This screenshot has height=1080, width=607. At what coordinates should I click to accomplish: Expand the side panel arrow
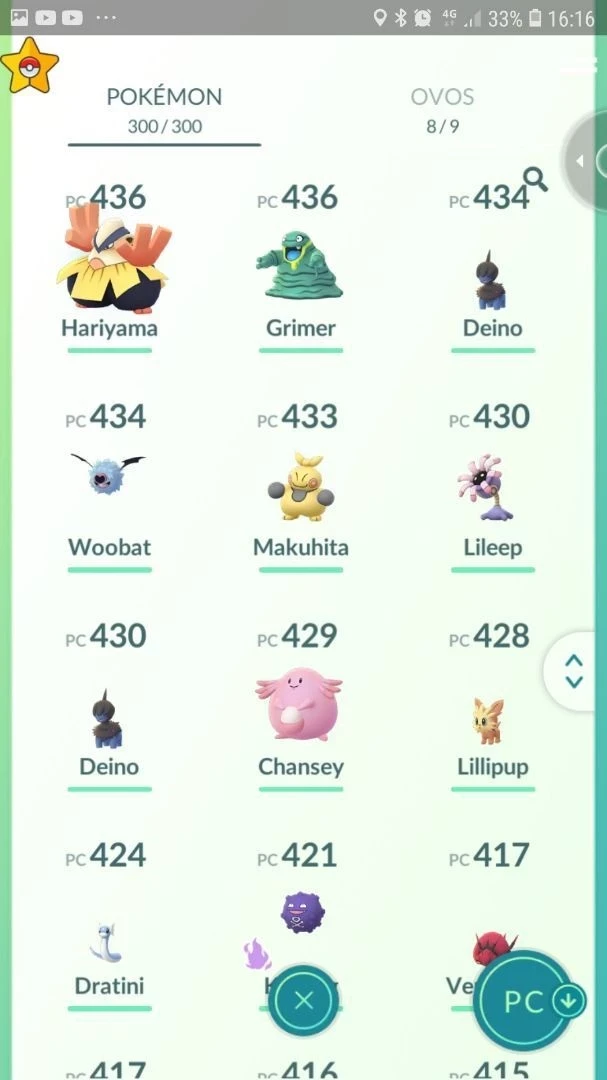pyautogui.click(x=580, y=161)
